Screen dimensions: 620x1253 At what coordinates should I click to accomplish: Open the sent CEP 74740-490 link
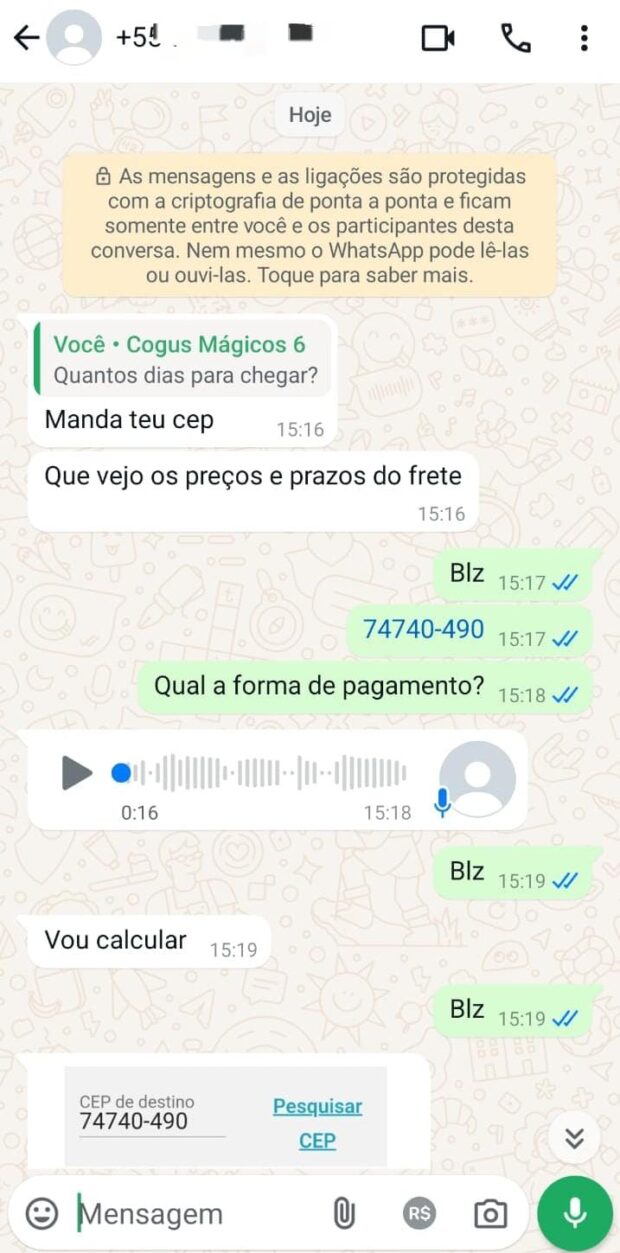[x=423, y=630]
